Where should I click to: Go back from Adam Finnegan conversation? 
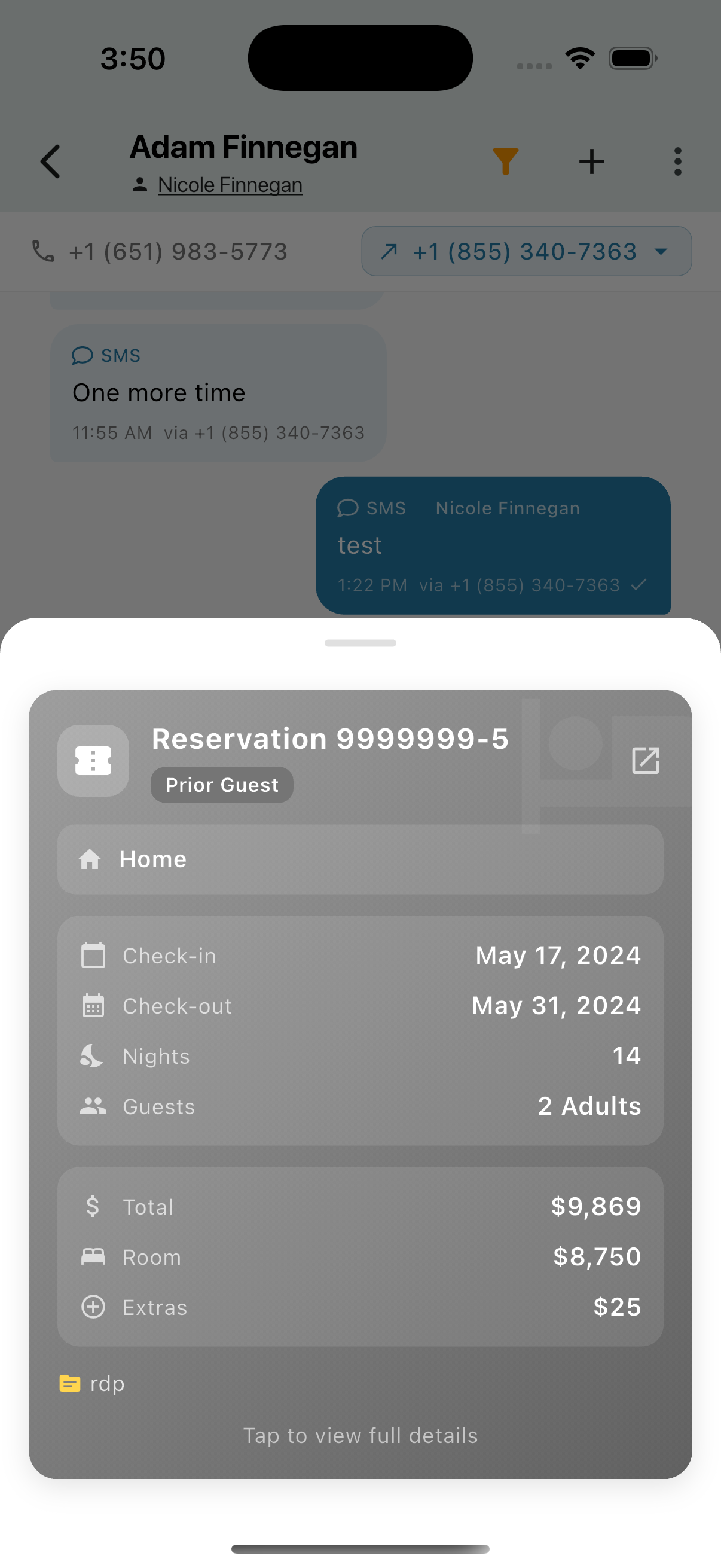(50, 161)
